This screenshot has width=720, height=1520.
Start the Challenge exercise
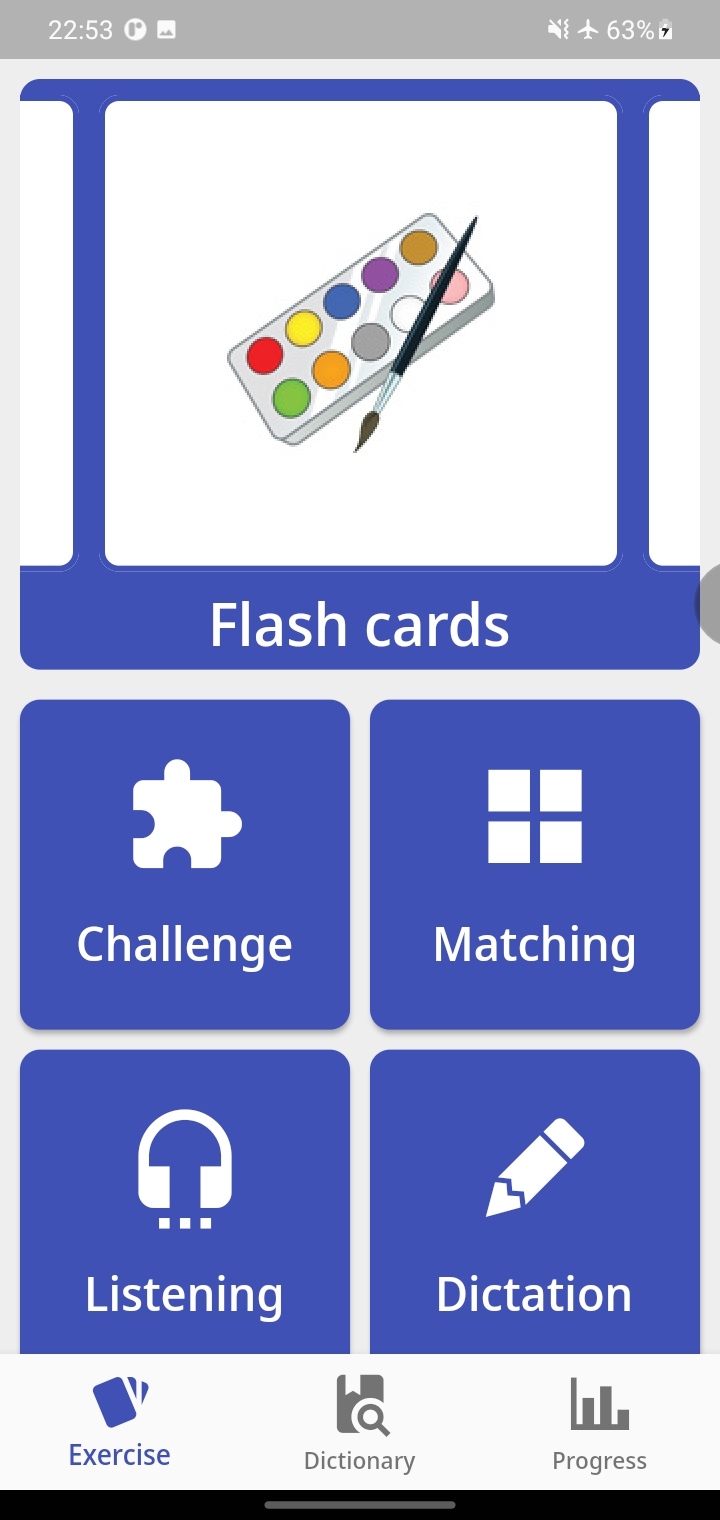185,864
